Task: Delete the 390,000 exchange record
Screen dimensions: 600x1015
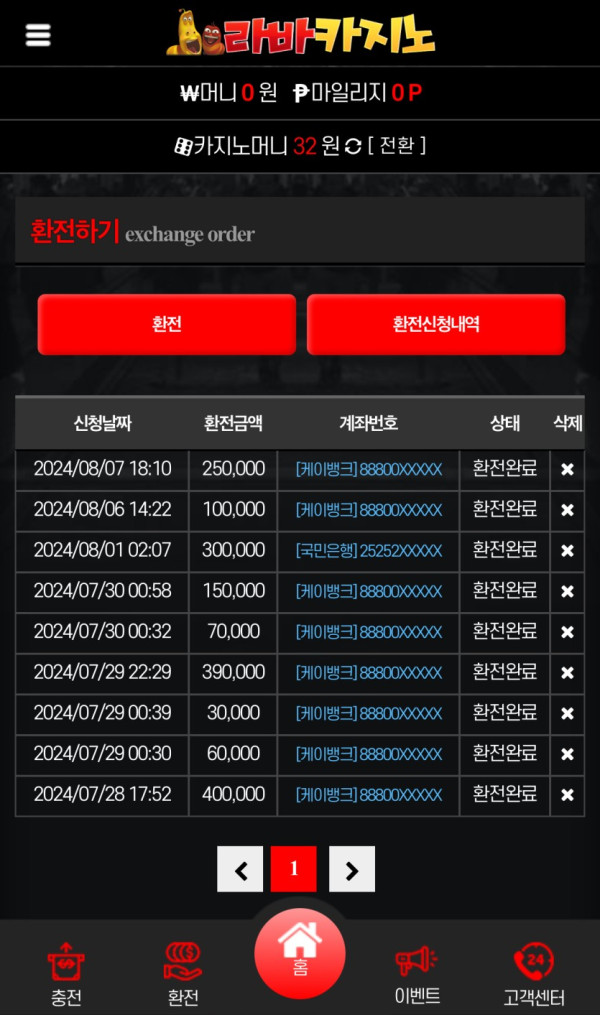Action: tap(567, 673)
